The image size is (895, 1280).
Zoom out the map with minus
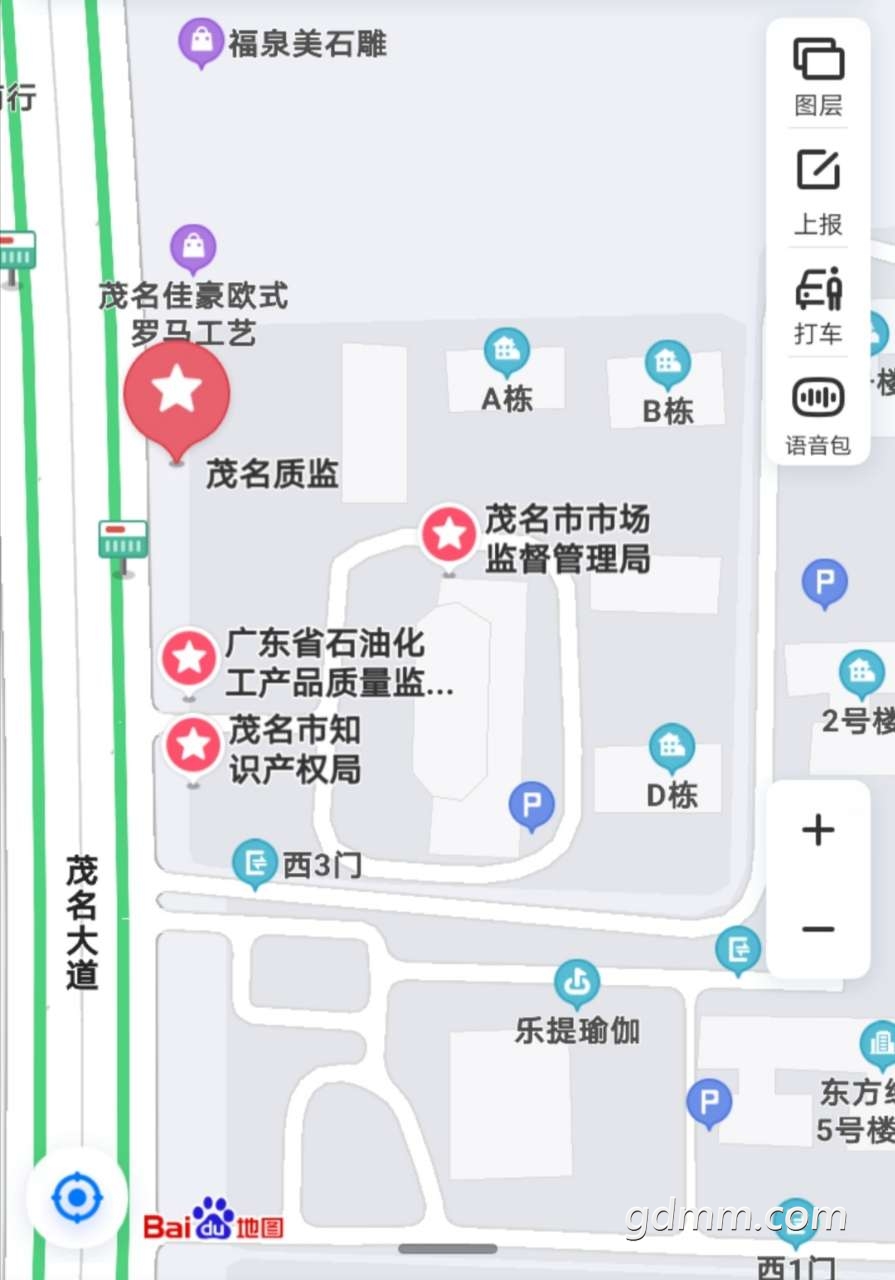[x=818, y=930]
